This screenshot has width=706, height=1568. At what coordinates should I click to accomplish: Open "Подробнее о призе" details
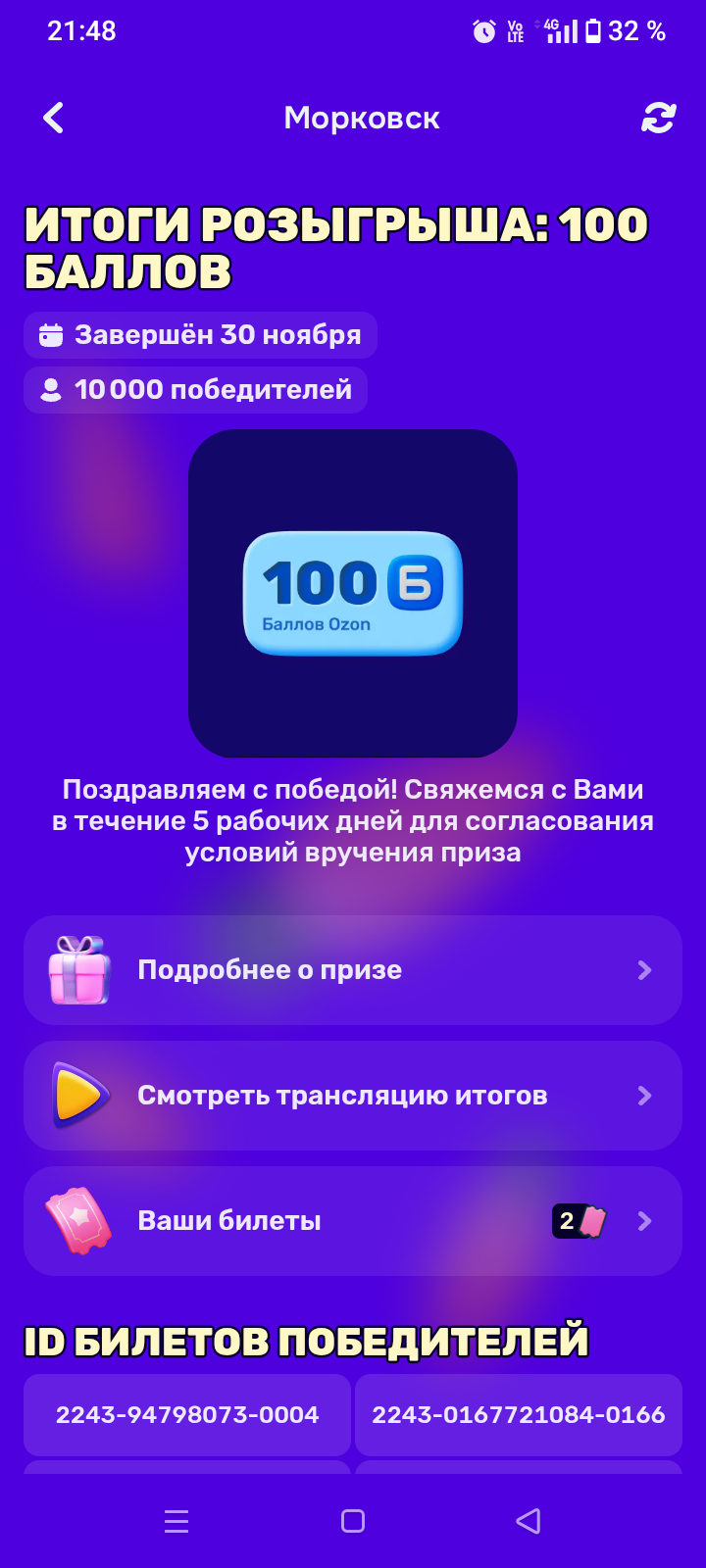[353, 970]
